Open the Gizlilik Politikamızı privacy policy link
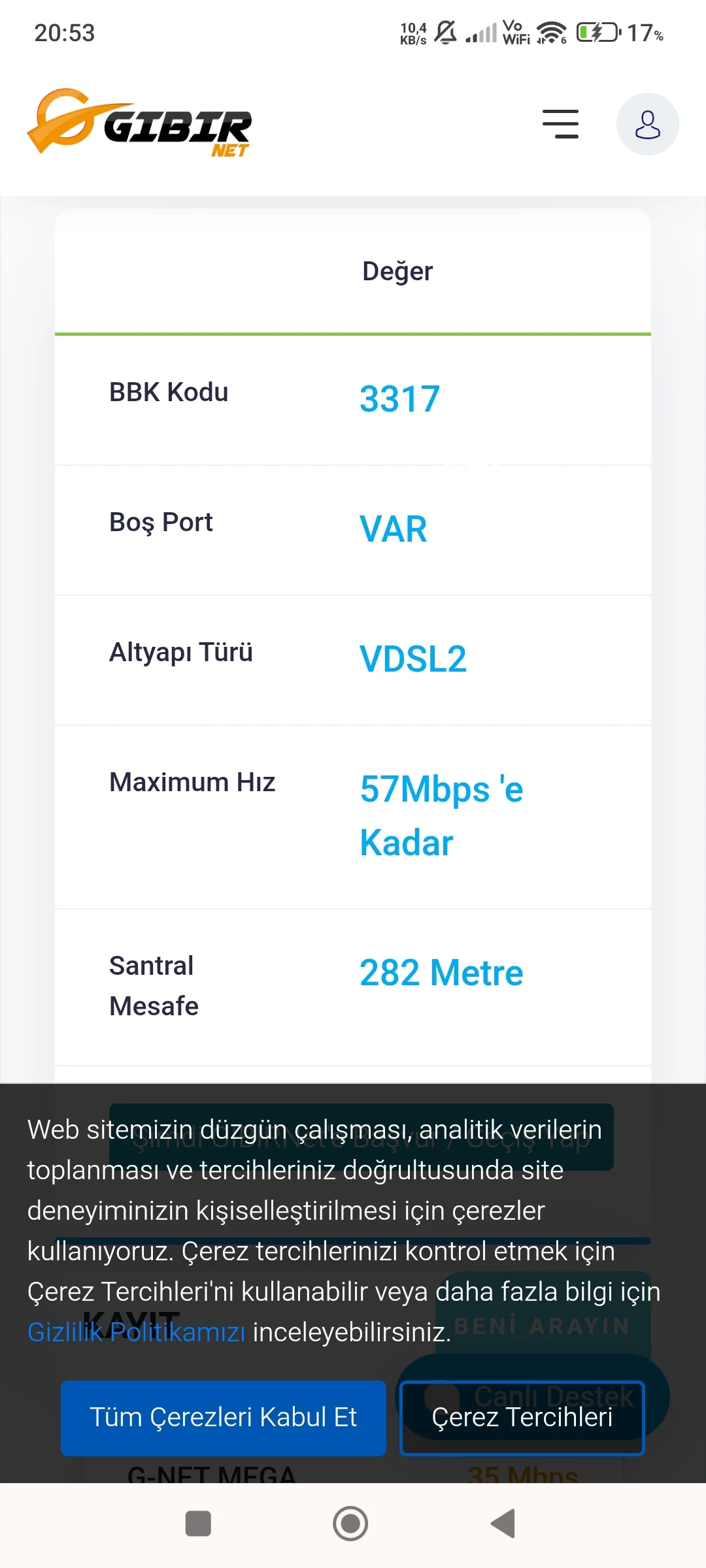 coord(137,1331)
